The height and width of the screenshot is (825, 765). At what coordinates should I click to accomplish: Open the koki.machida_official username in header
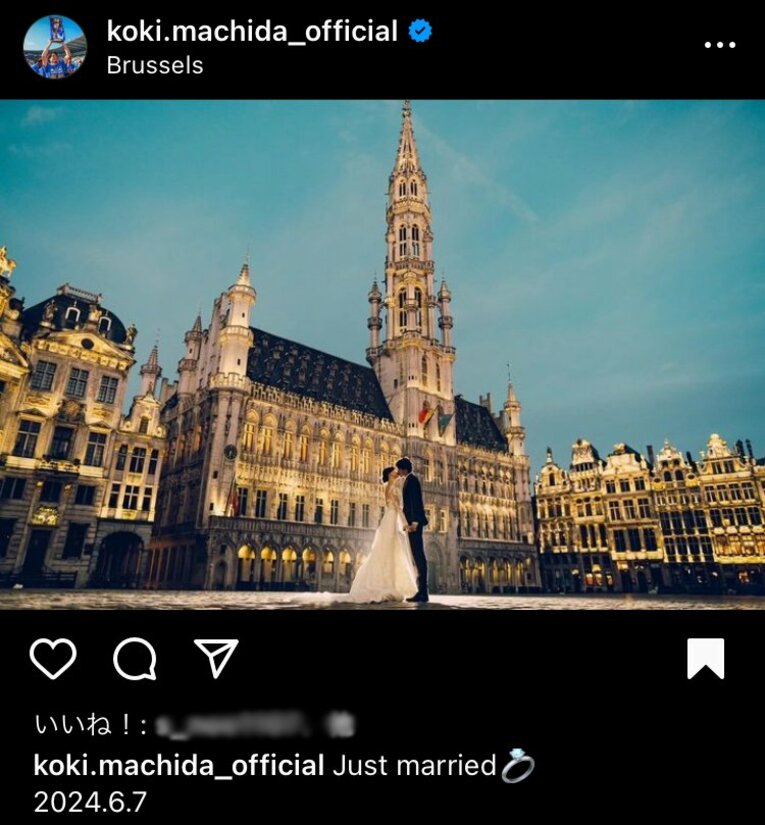252,31
